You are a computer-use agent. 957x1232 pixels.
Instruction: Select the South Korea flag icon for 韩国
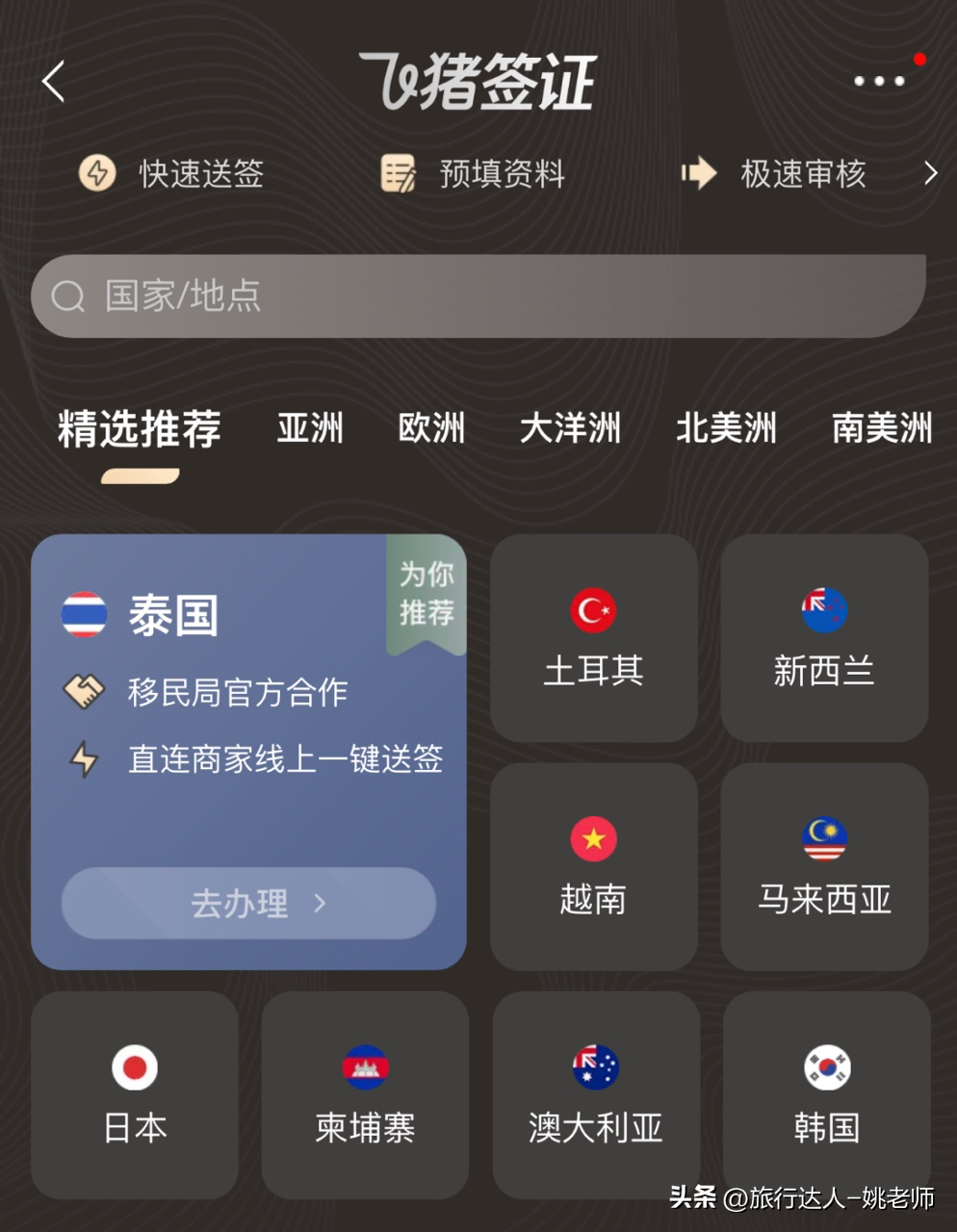[826, 1066]
